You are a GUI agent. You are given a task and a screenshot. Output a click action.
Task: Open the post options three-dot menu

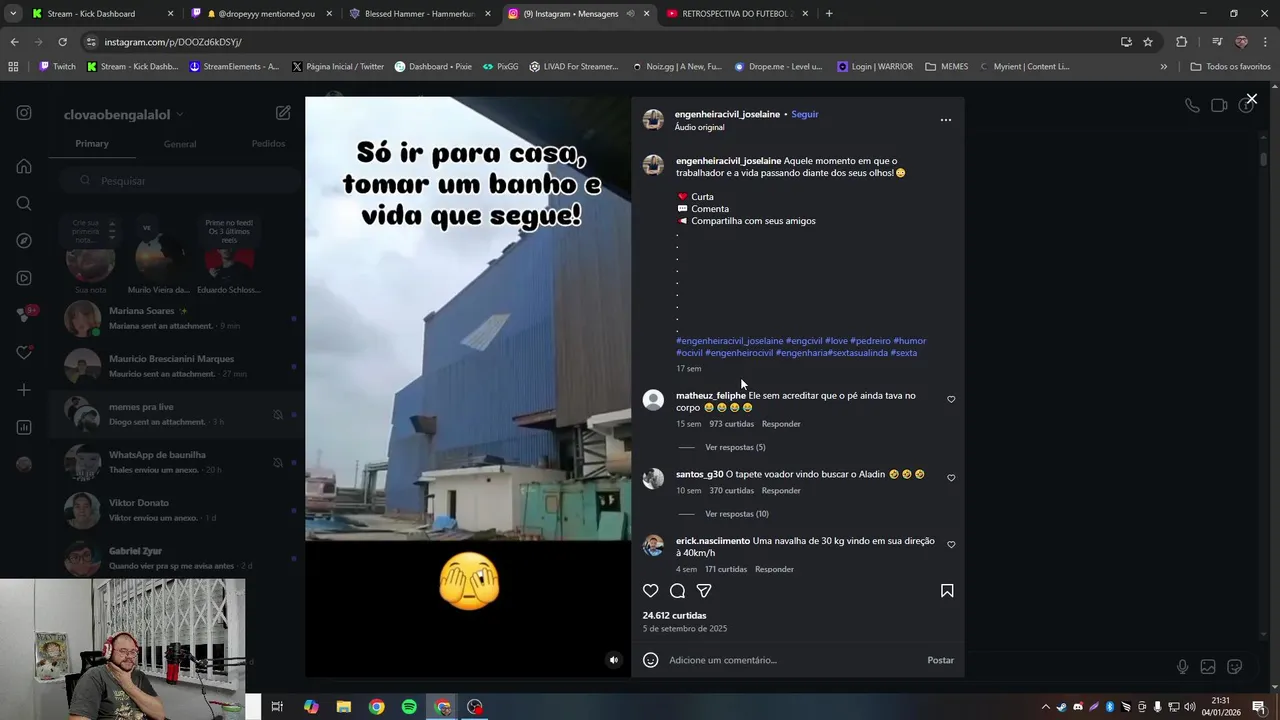click(x=945, y=120)
